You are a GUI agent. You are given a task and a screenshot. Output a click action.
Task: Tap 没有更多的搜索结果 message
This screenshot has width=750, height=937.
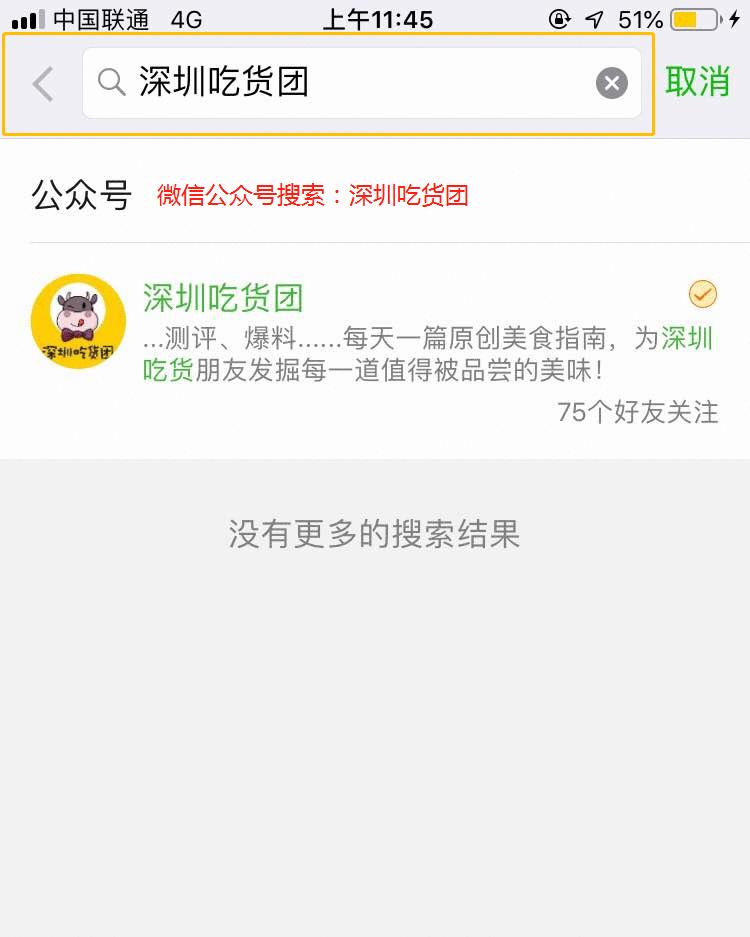click(374, 535)
